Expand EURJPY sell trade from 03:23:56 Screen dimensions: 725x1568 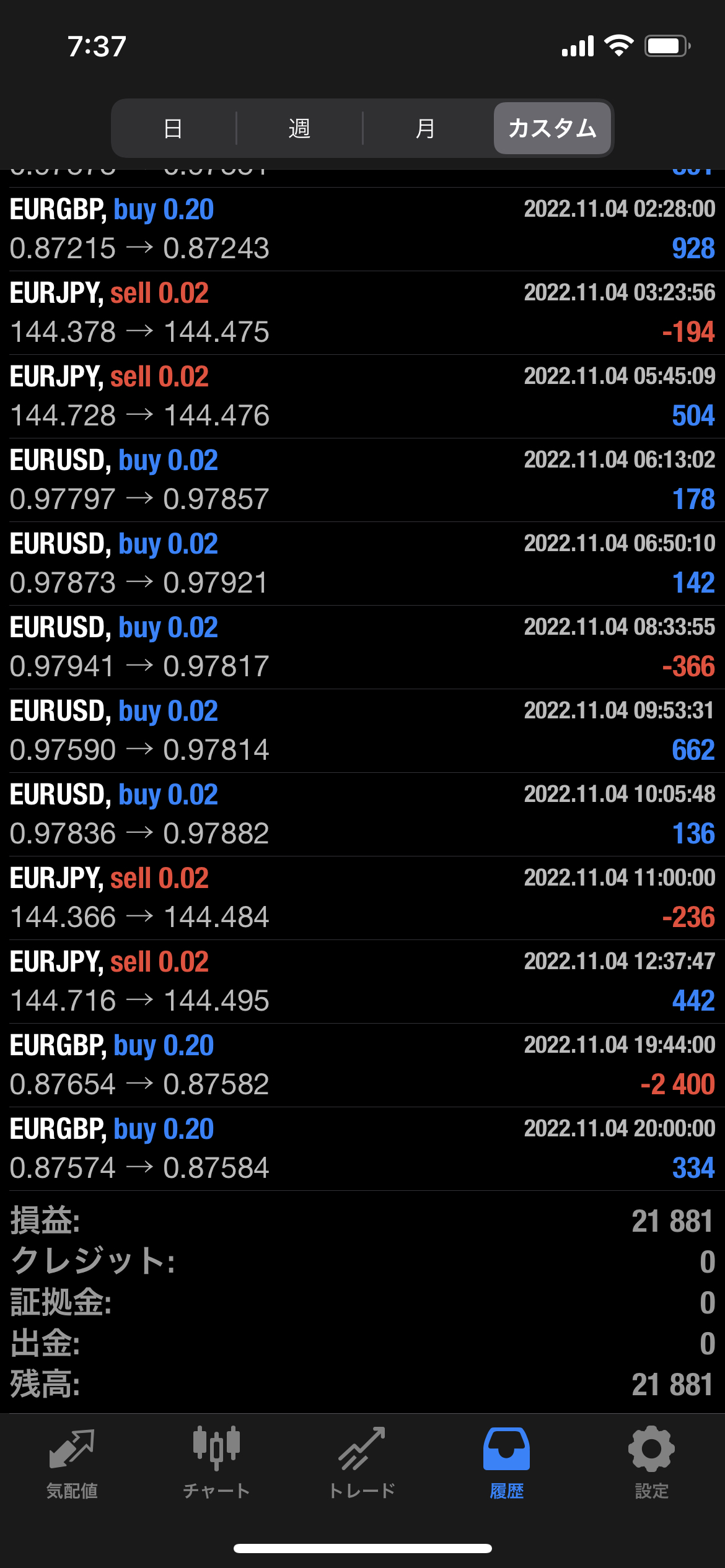(x=362, y=313)
